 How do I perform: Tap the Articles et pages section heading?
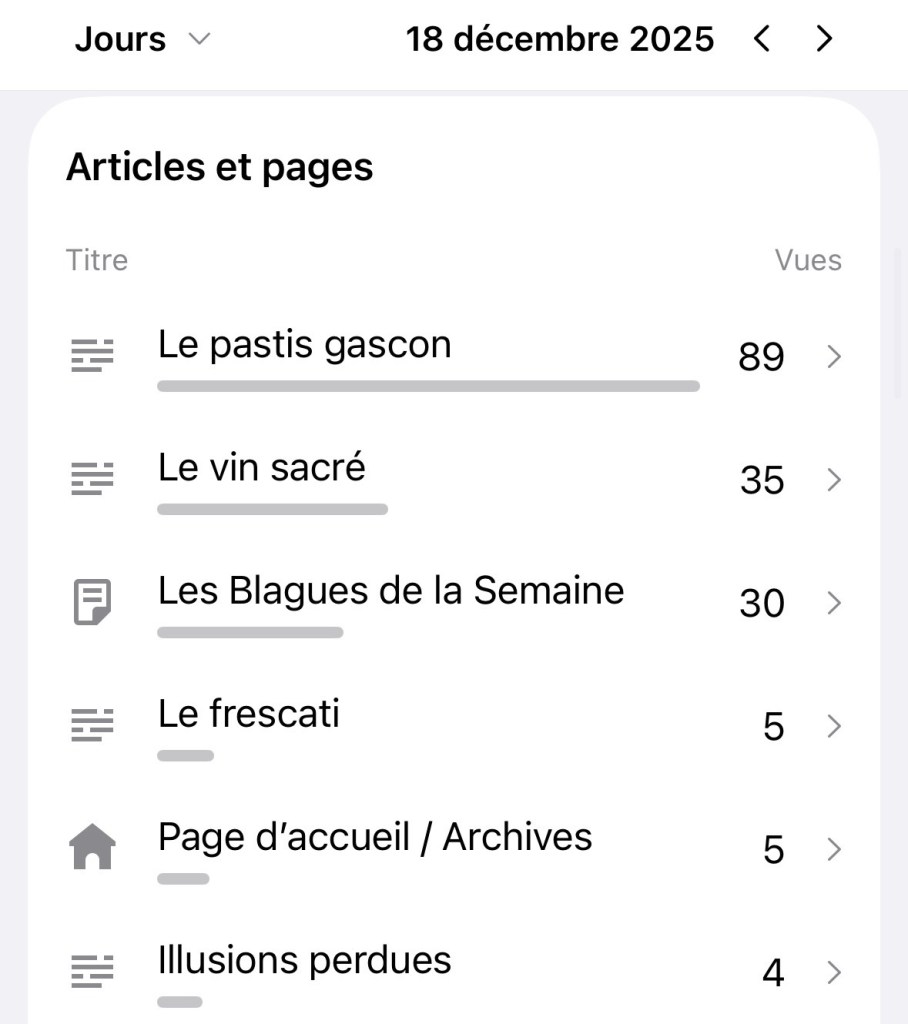(220, 166)
